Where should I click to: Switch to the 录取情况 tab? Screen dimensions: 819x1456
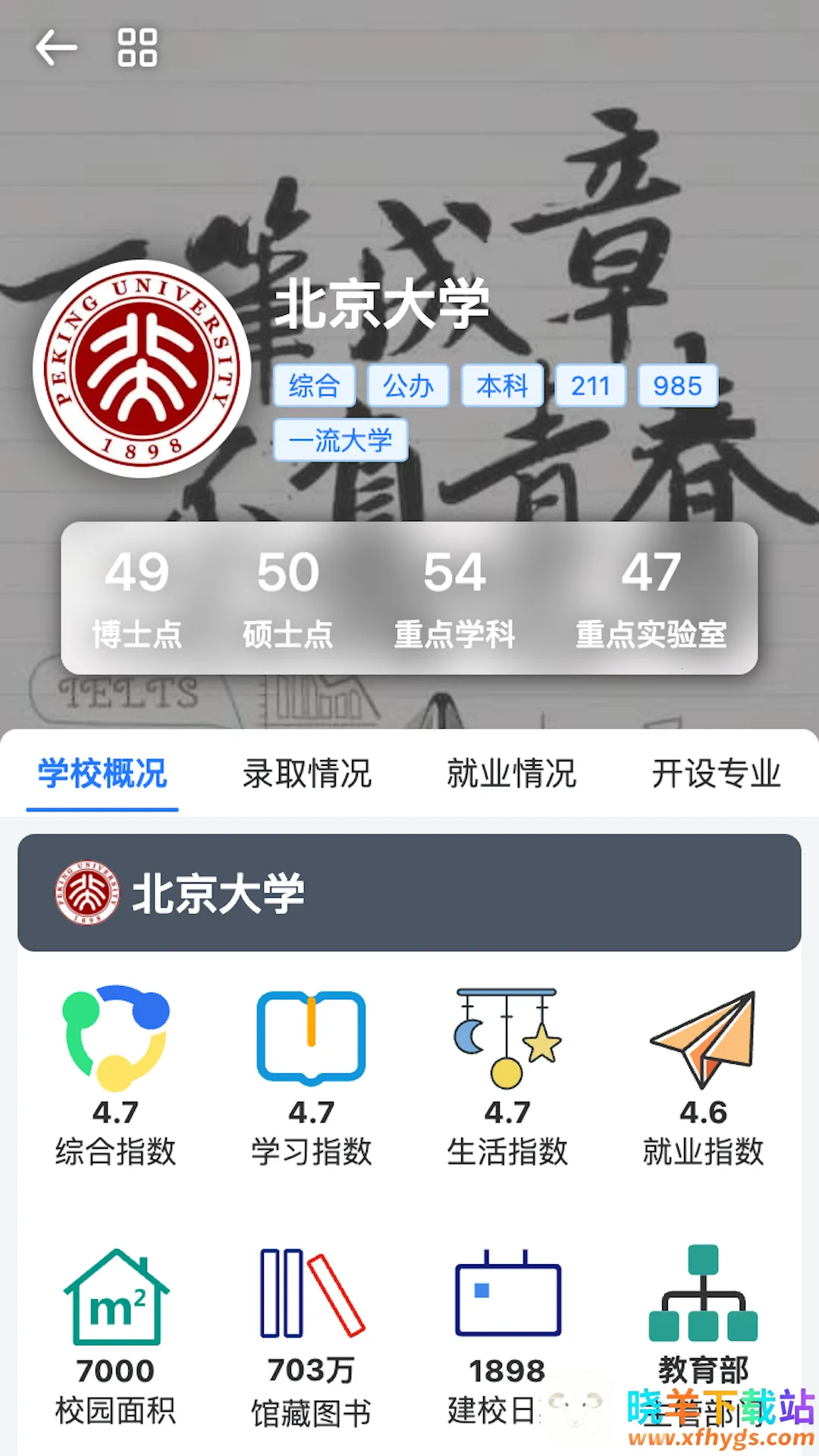(307, 773)
